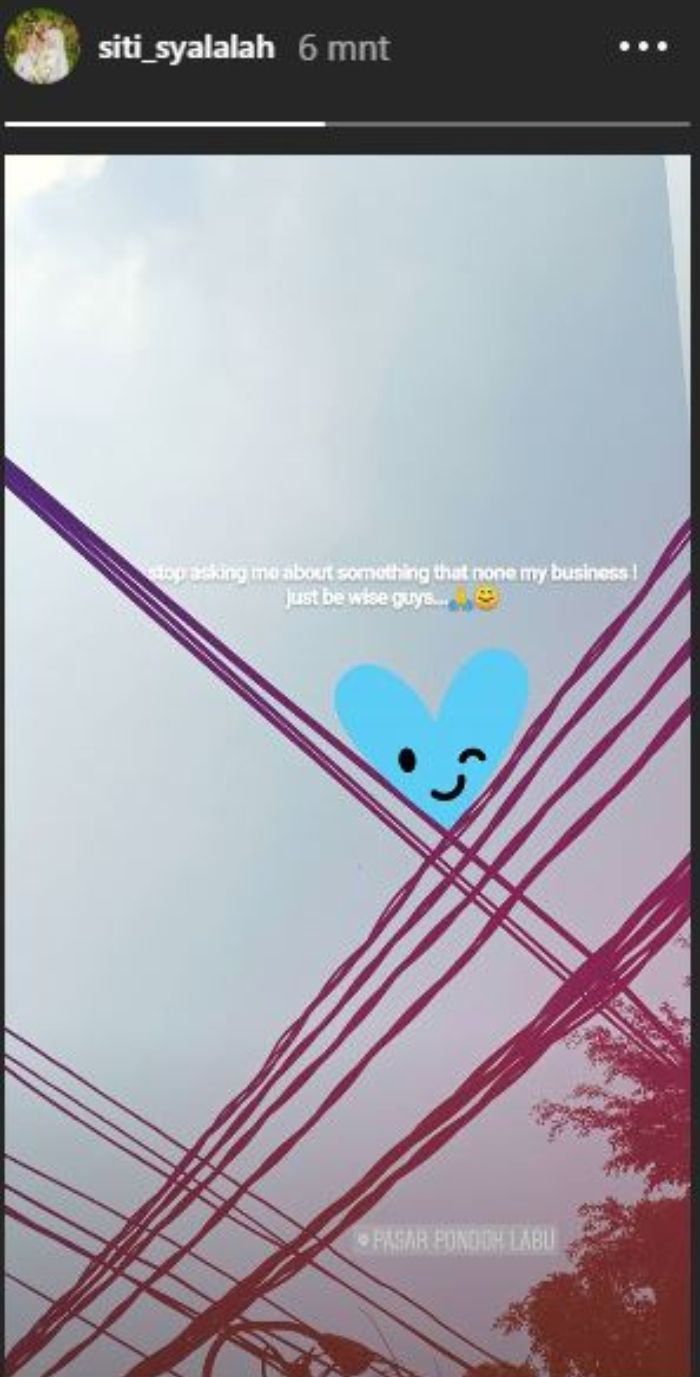
Task: Open siti_syalalah's profile picture
Action: (43, 47)
